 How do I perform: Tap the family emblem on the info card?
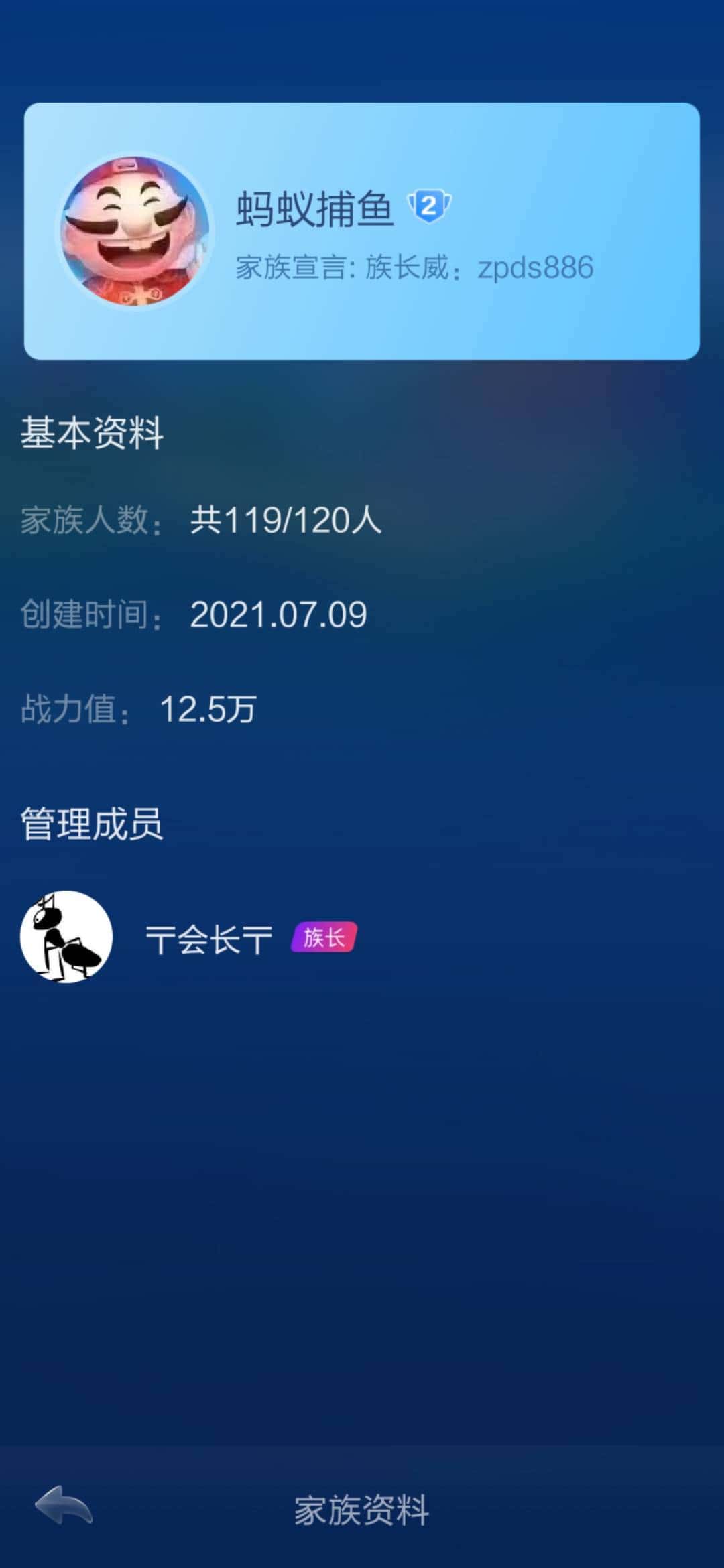[137, 231]
